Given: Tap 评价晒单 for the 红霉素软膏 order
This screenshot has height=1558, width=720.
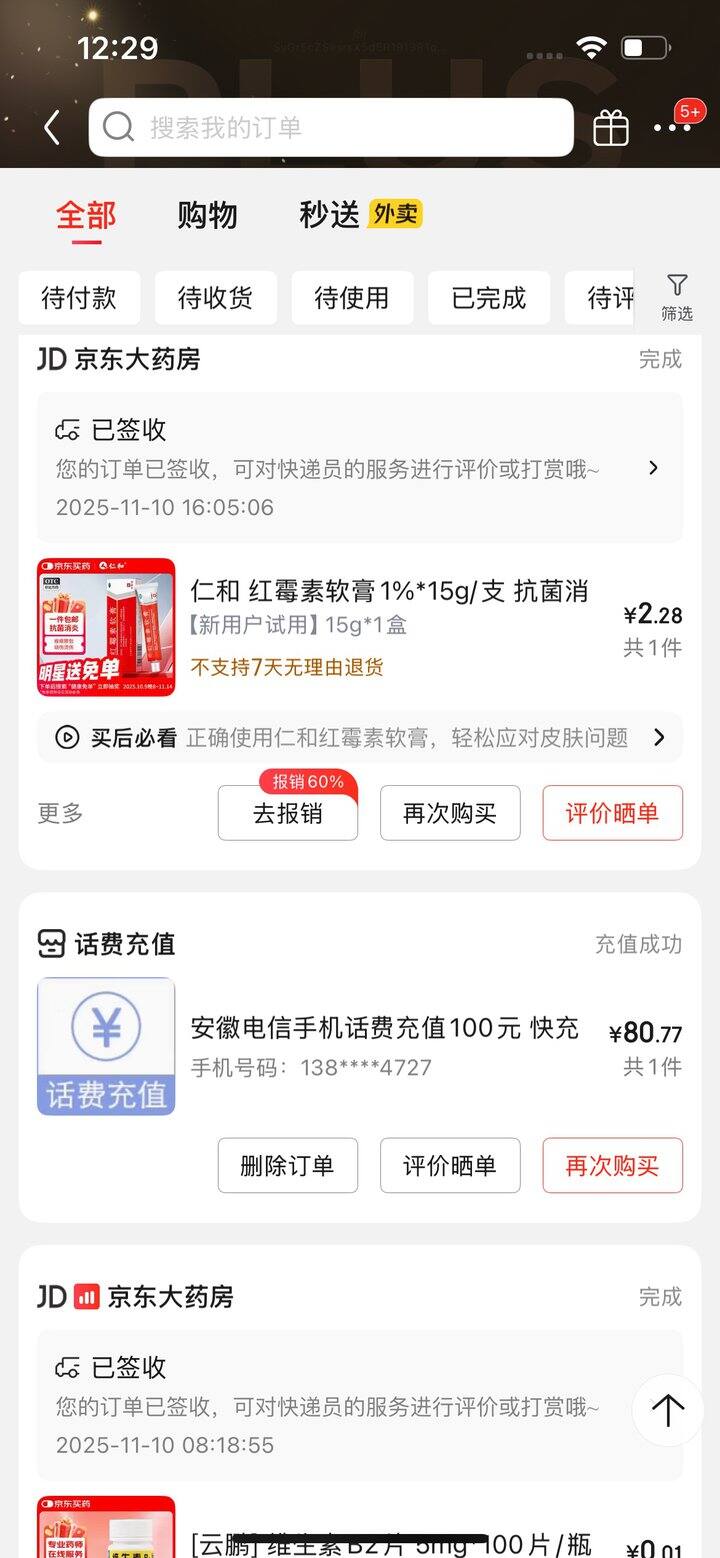Looking at the screenshot, I should (x=612, y=813).
